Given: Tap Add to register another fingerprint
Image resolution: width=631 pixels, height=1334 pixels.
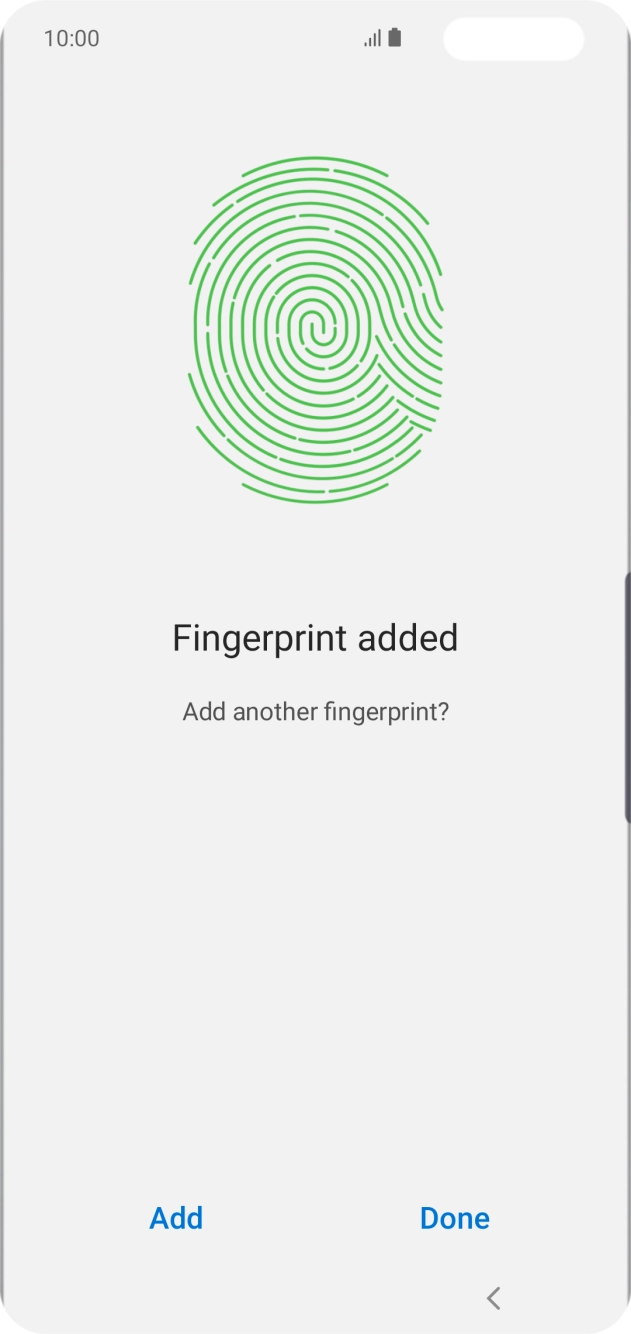Looking at the screenshot, I should 176,1218.
